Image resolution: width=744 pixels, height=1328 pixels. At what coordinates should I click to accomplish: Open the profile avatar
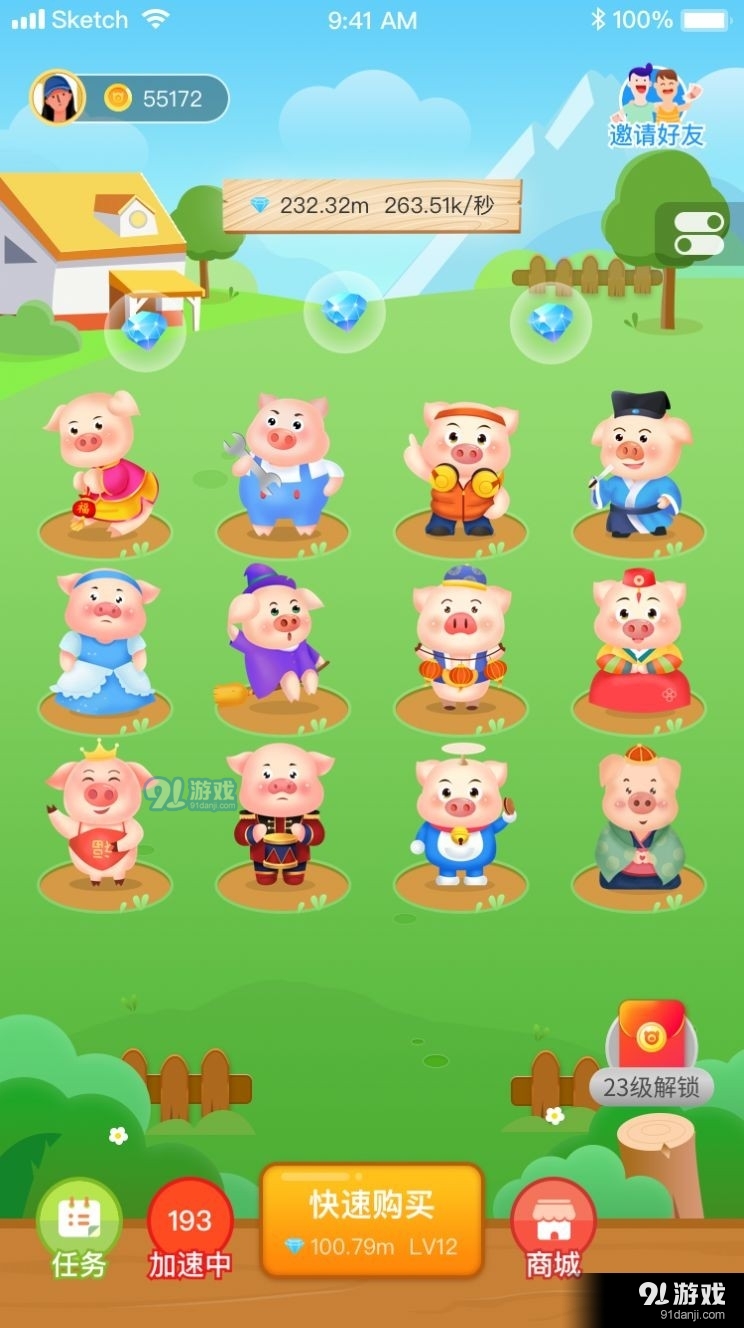pyautogui.click(x=57, y=97)
